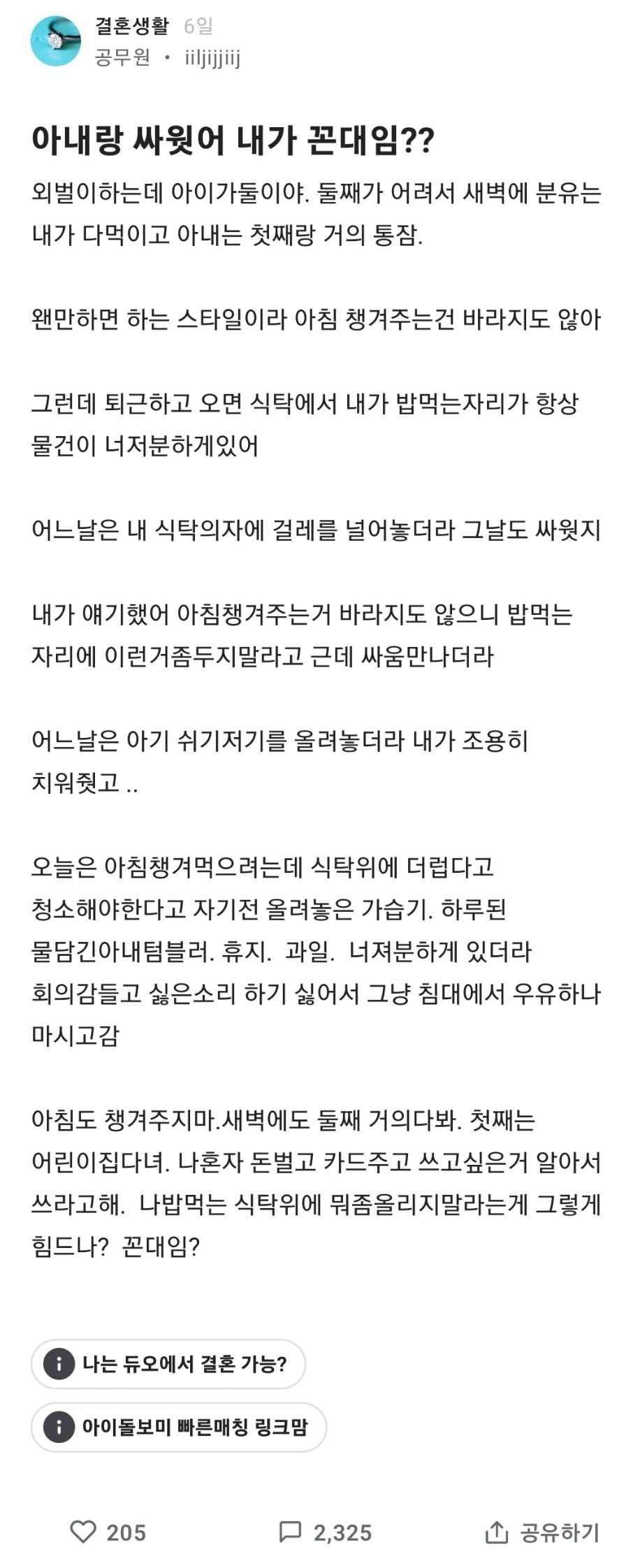Open the 나는 듀오에서 결혼 가능? chip
This screenshot has width=640, height=1568.
168,1363
